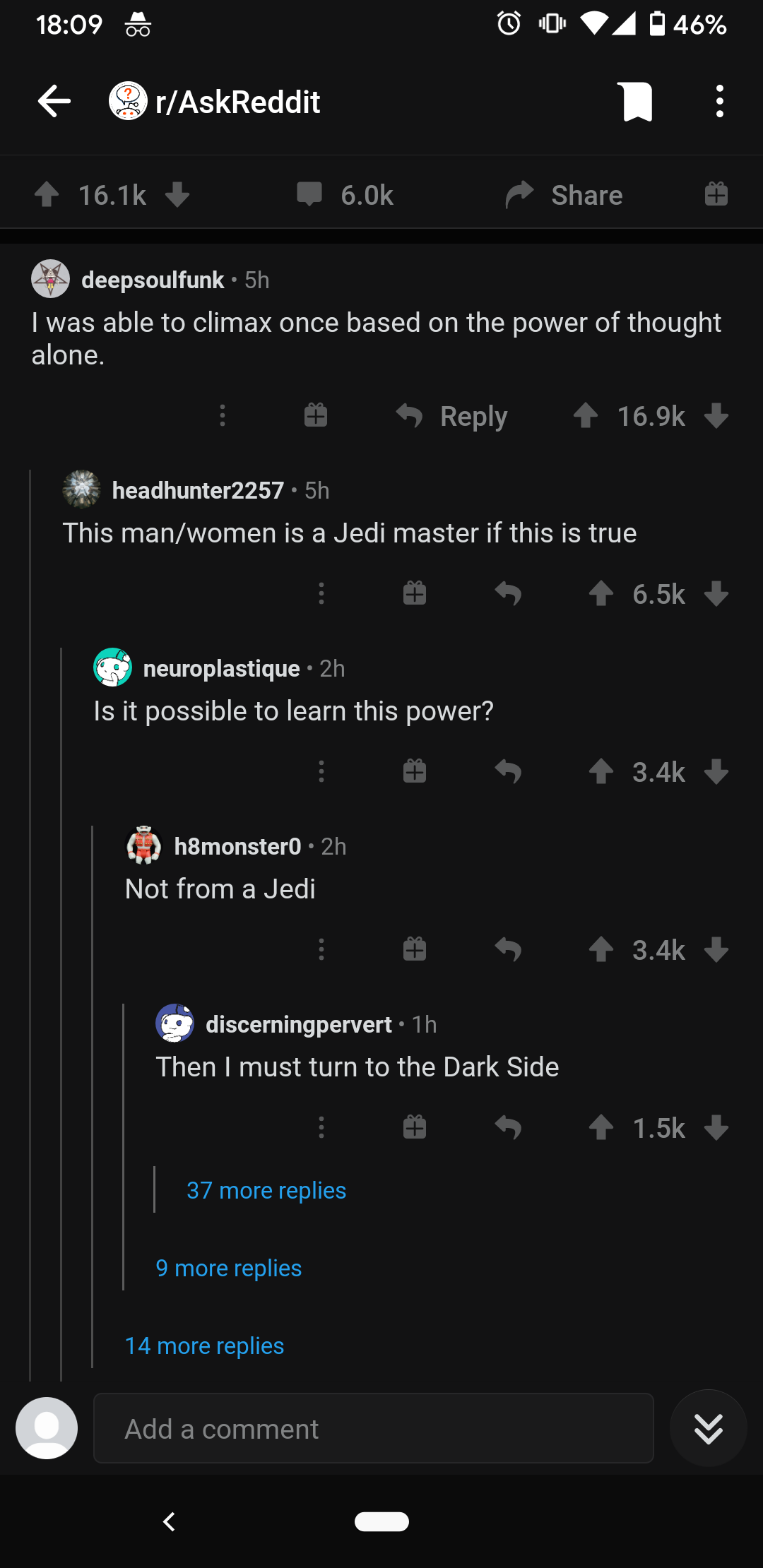Image resolution: width=763 pixels, height=1568 pixels.
Task: Upvote headhunter2257's comment
Action: (601, 593)
